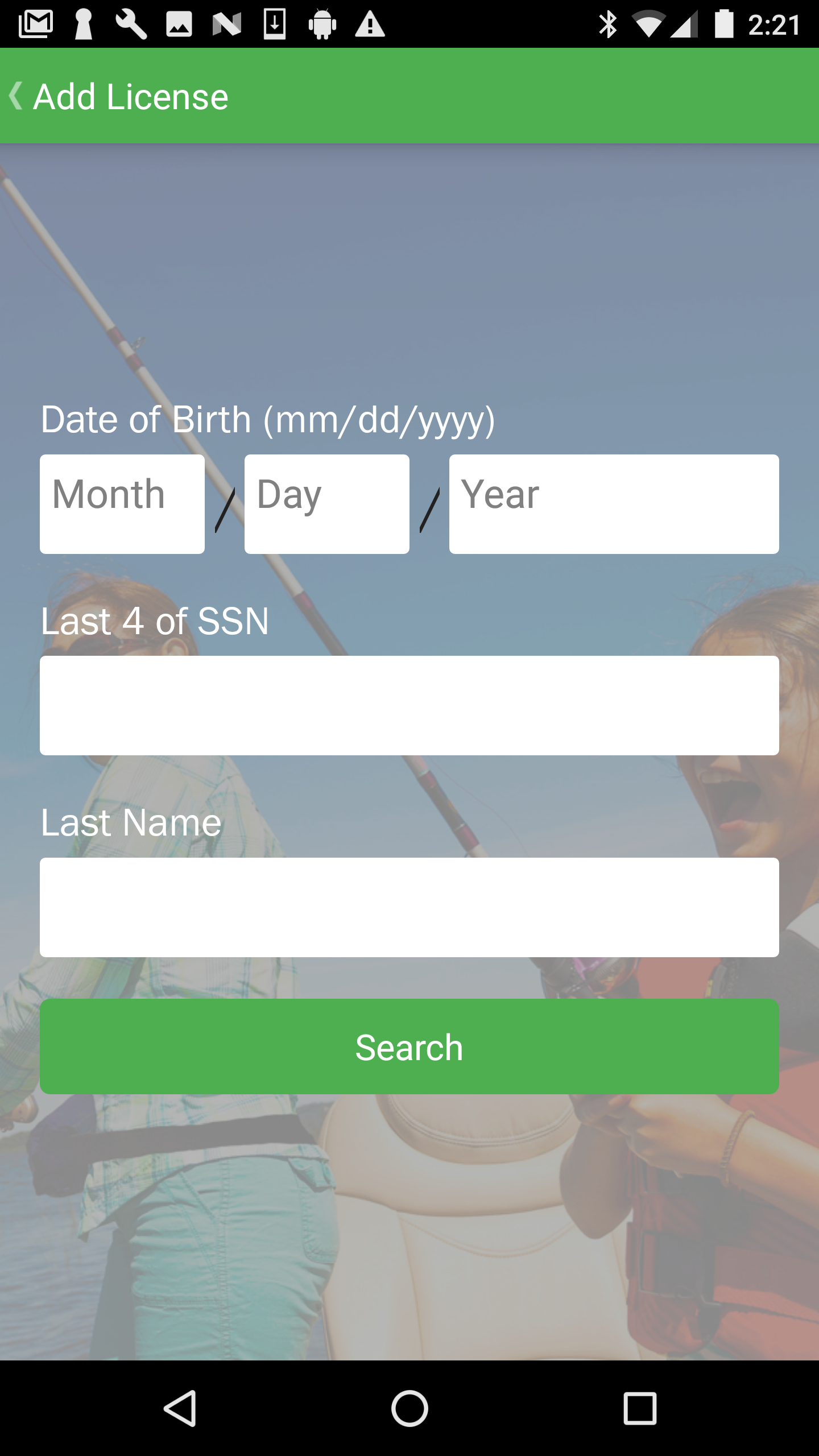Go to the Android home screen
The width and height of the screenshot is (819, 1456).
pyautogui.click(x=409, y=1408)
